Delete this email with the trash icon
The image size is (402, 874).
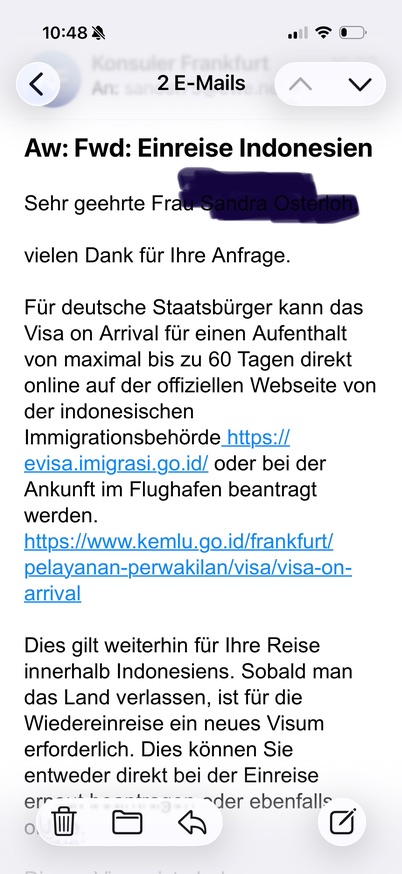point(64,822)
